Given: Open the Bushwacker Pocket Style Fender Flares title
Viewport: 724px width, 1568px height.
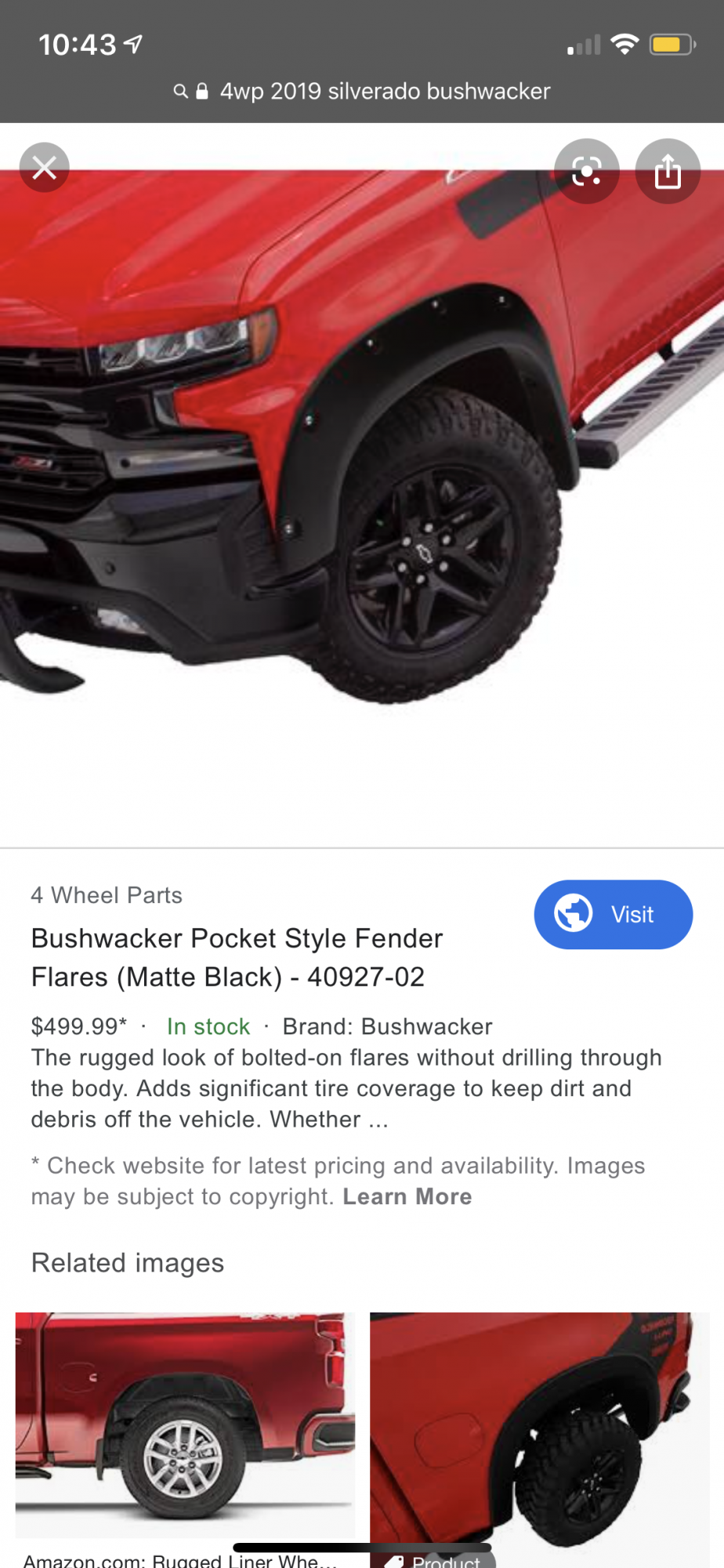Looking at the screenshot, I should click(237, 957).
